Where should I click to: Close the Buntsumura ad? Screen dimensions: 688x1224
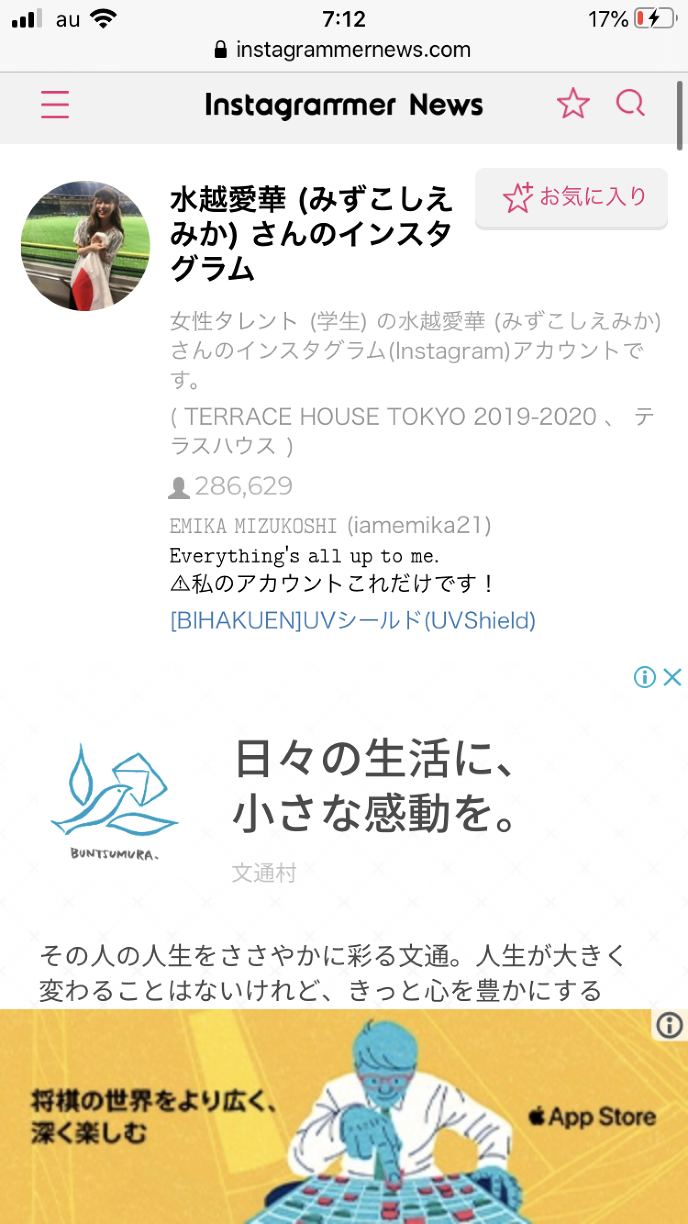[673, 678]
